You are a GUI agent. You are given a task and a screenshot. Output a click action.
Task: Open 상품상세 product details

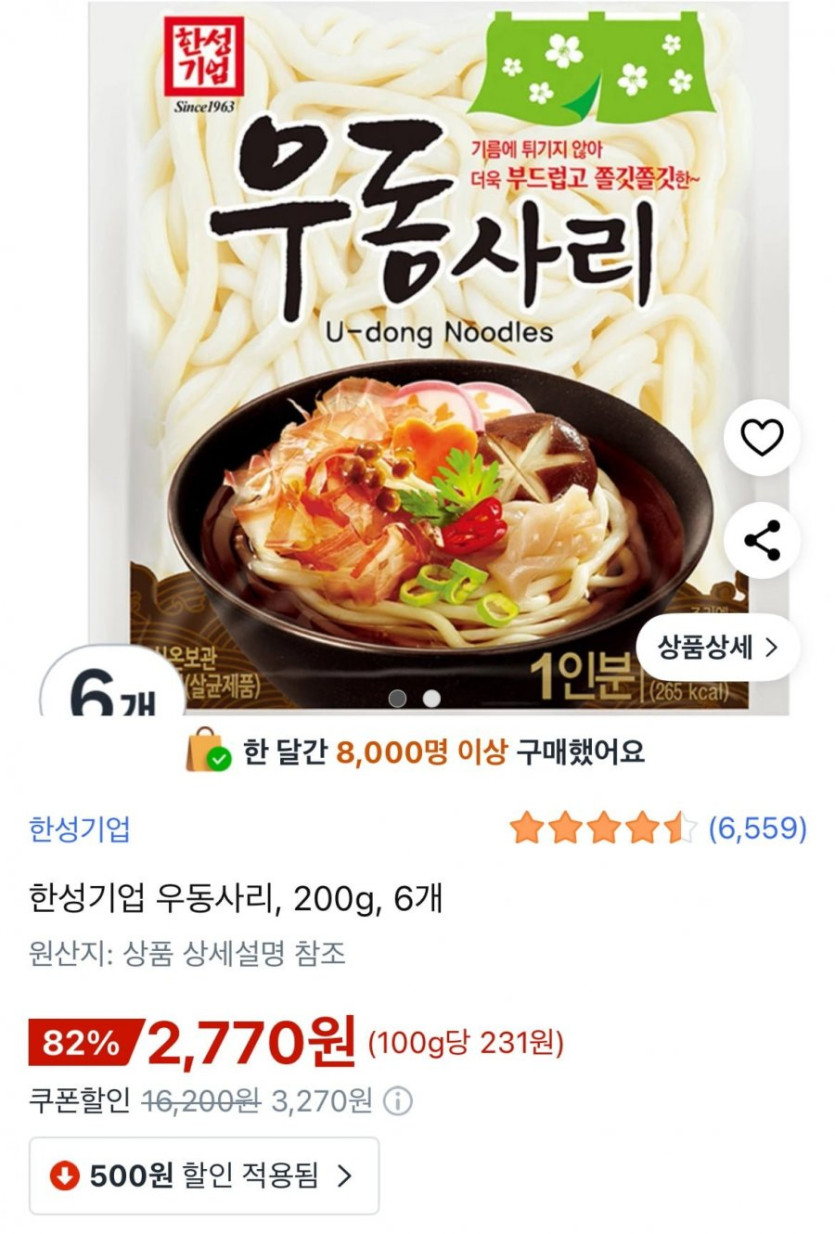pos(718,647)
